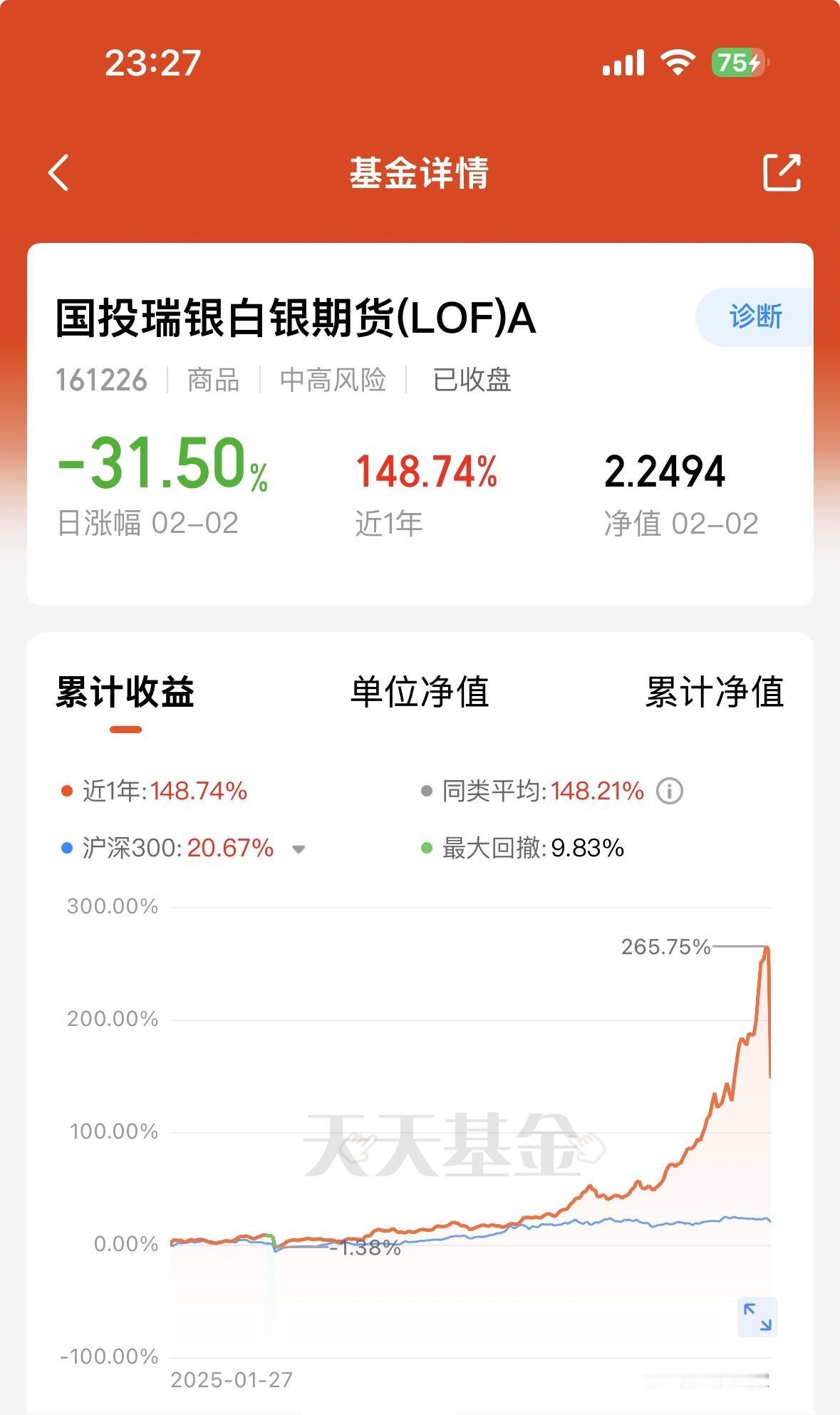The image size is (840, 1415).
Task: Open the 沪深300 comparison dropdown
Action: tap(299, 849)
